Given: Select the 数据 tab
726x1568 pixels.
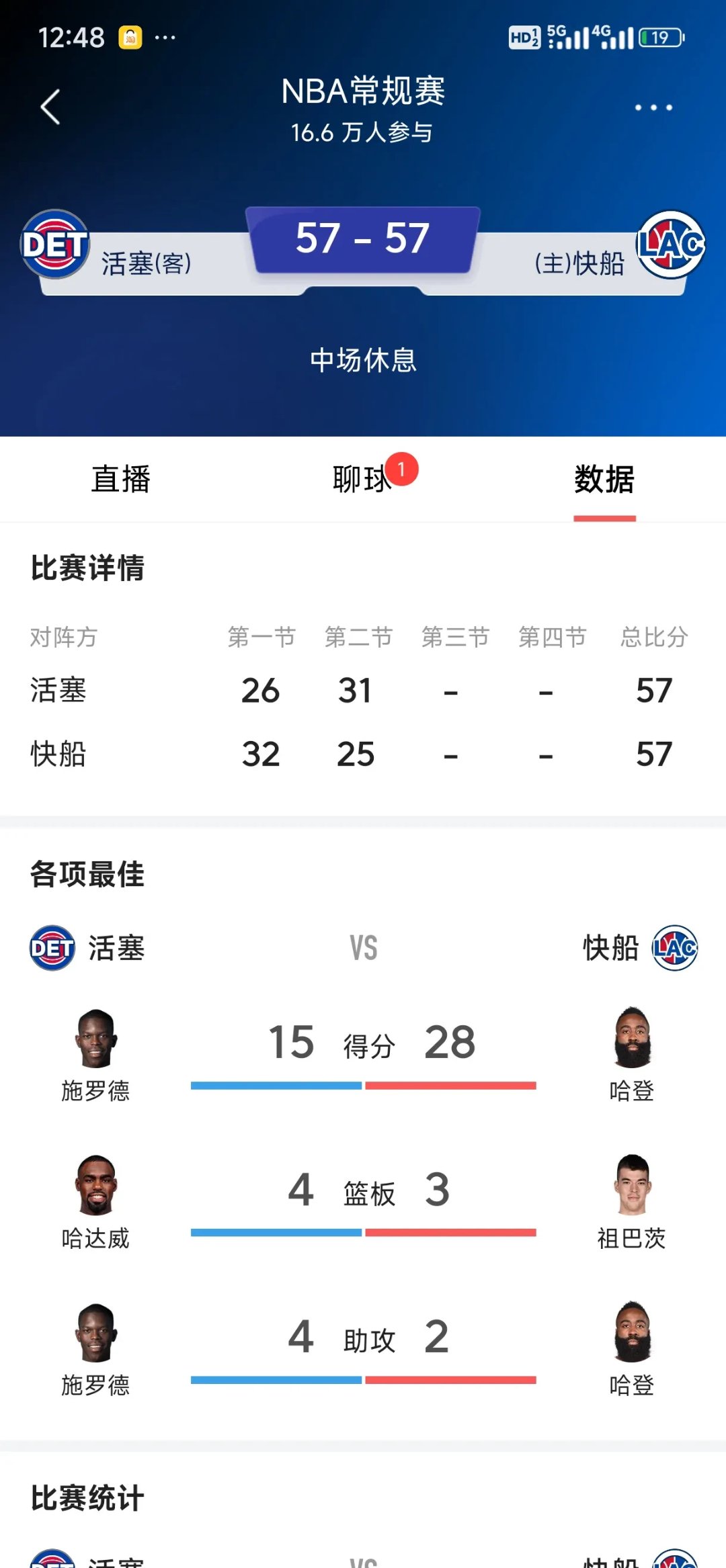Looking at the screenshot, I should pos(604,480).
